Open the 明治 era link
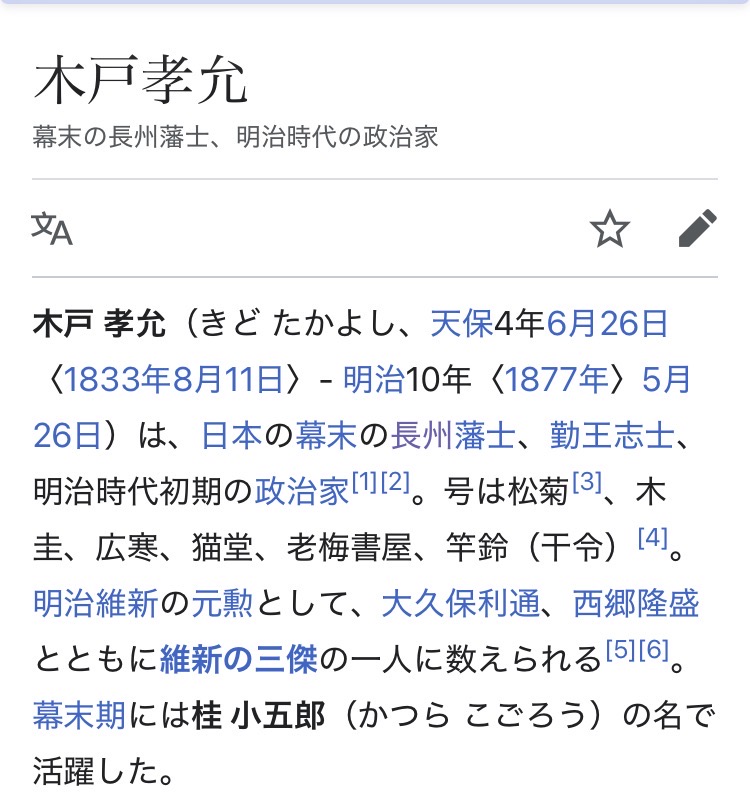 373,380
